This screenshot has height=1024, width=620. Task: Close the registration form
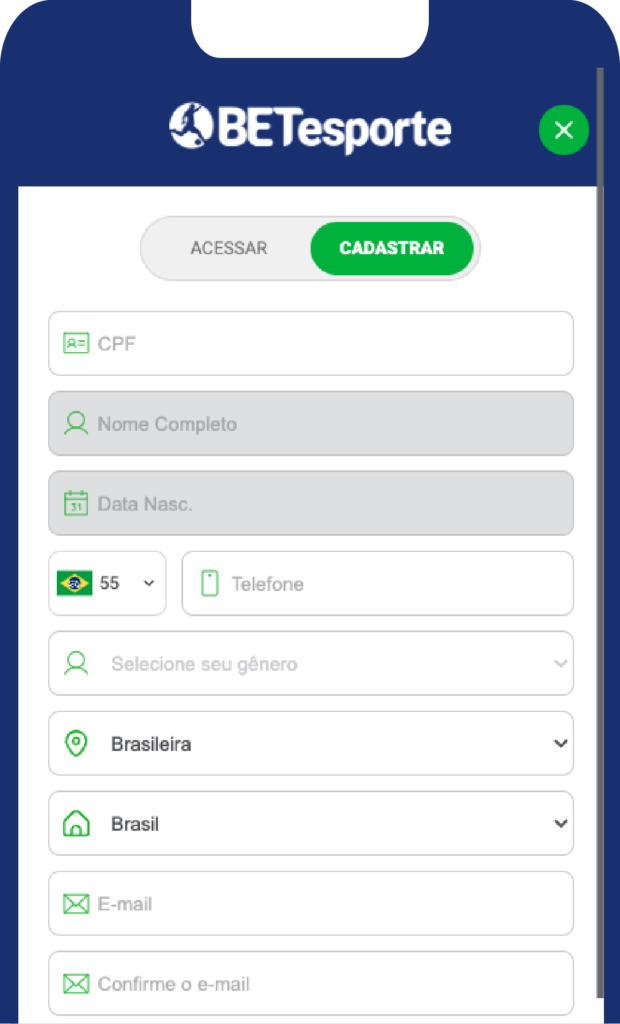click(x=563, y=130)
